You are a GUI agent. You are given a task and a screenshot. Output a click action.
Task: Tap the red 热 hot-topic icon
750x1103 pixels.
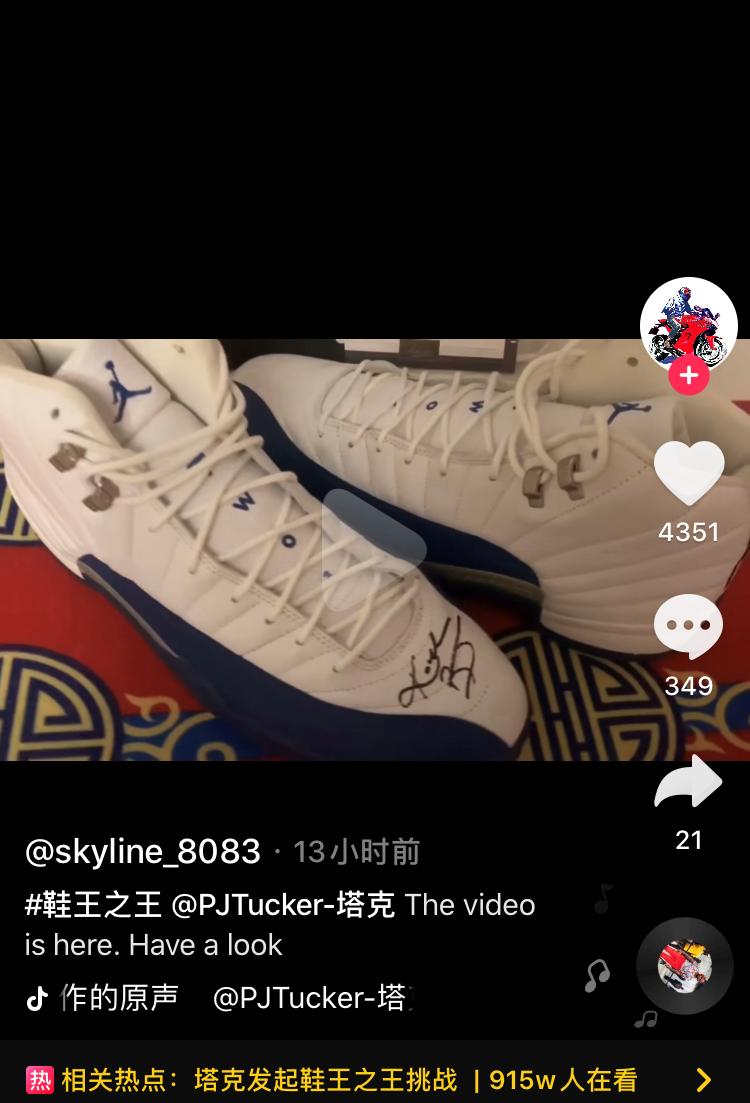pyautogui.click(x=37, y=1080)
